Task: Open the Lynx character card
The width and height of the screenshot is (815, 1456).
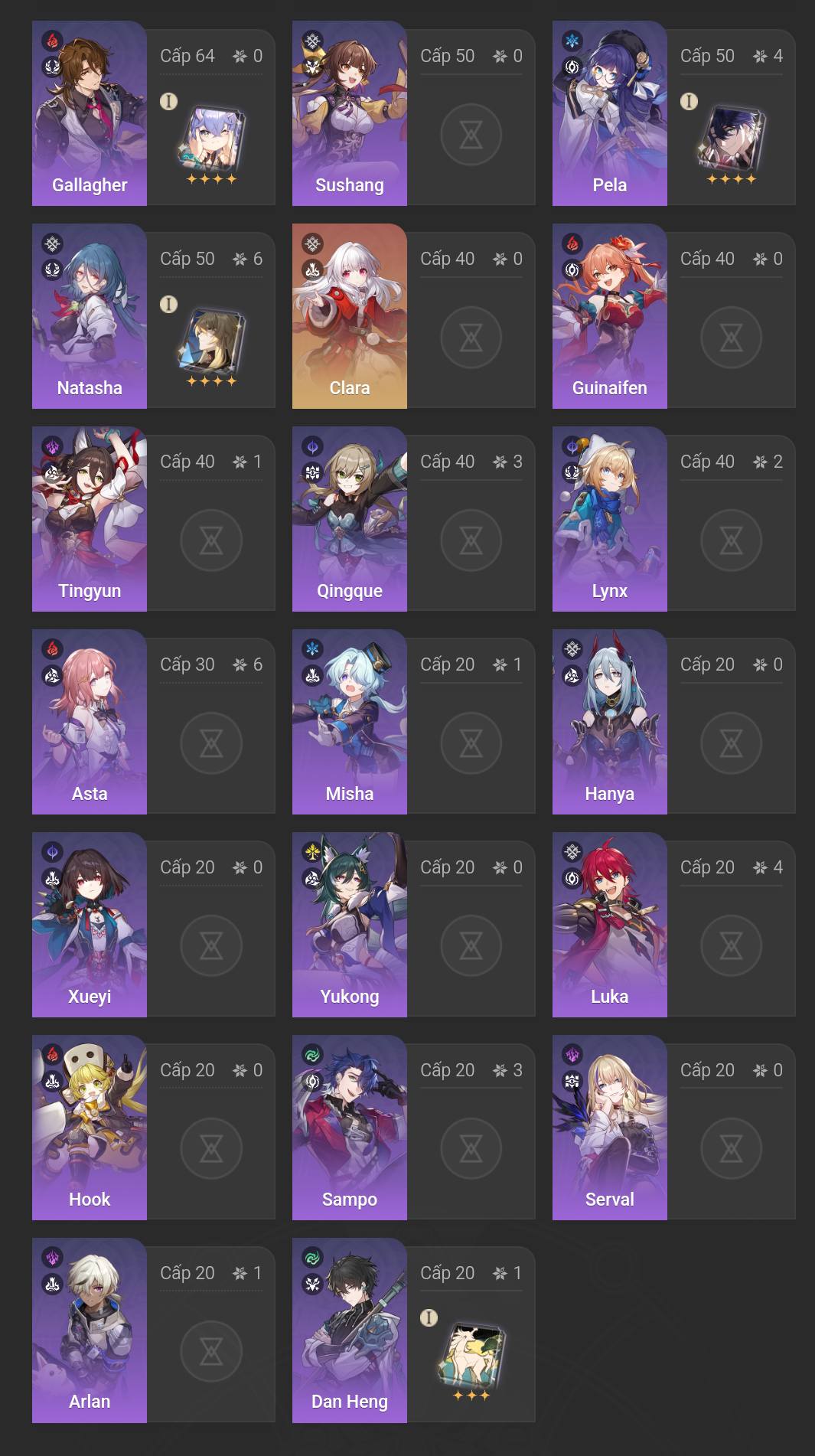Action: pyautogui.click(x=610, y=519)
